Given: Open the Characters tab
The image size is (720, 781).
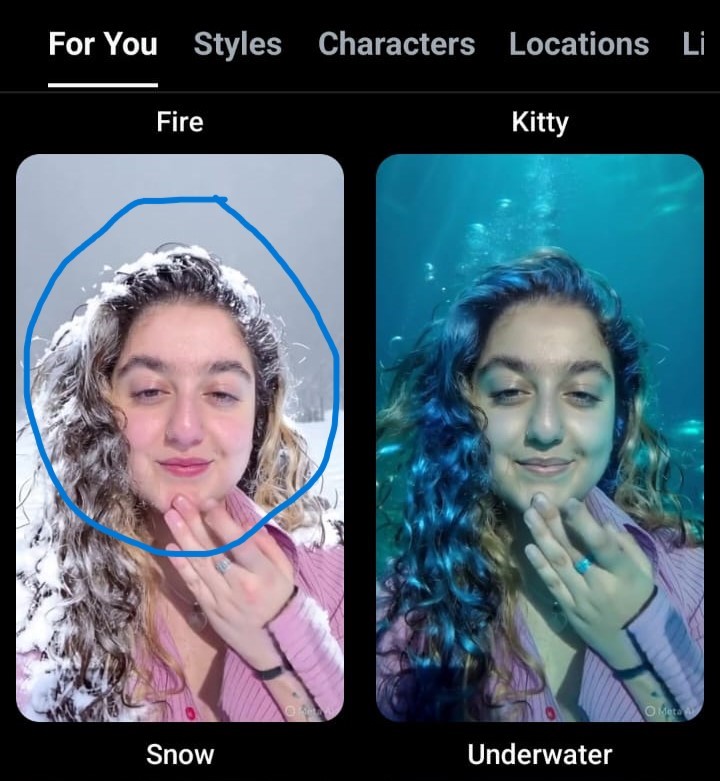Looking at the screenshot, I should tap(396, 44).
